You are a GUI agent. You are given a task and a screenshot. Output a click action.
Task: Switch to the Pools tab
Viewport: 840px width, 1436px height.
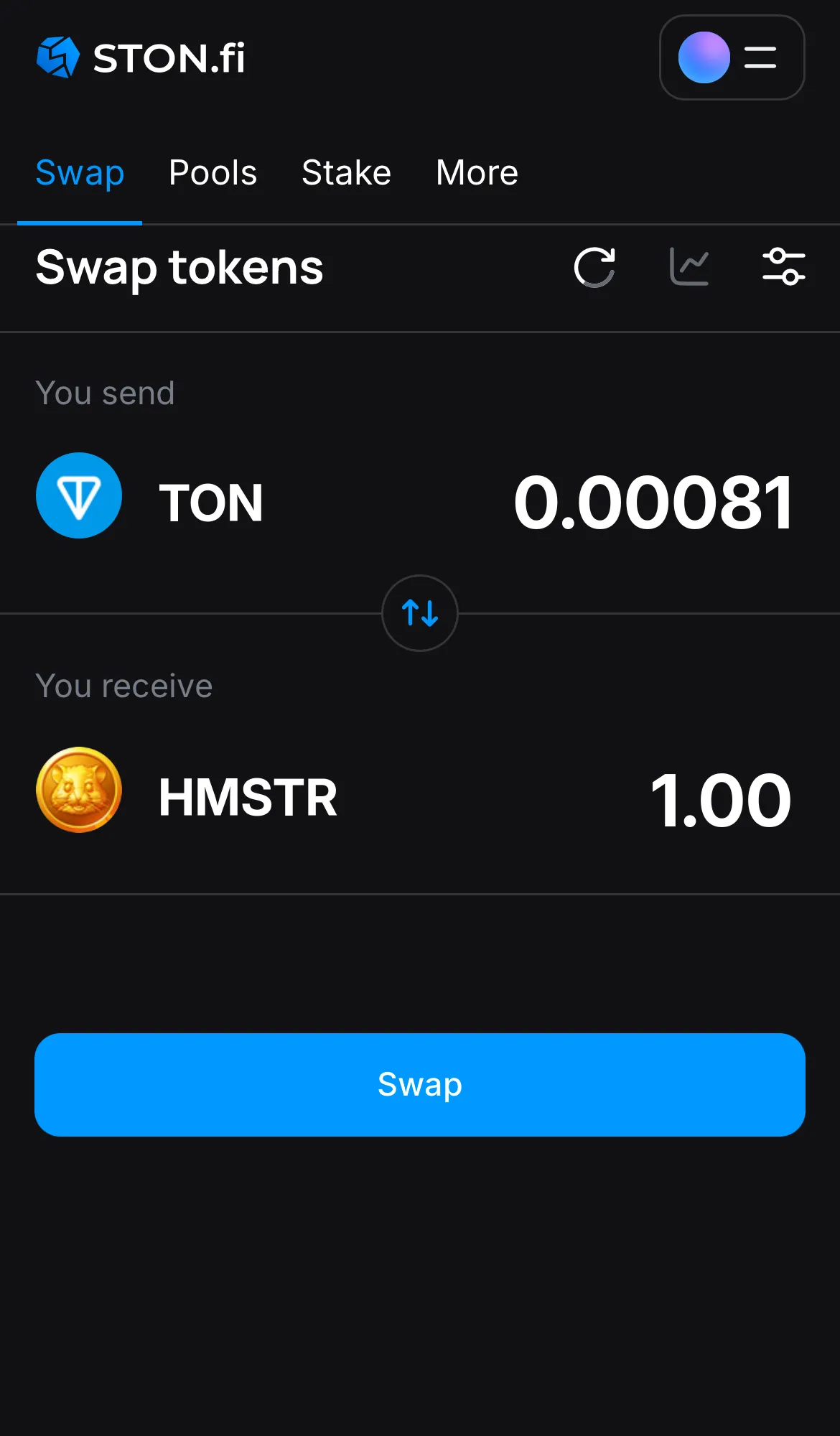click(x=213, y=172)
